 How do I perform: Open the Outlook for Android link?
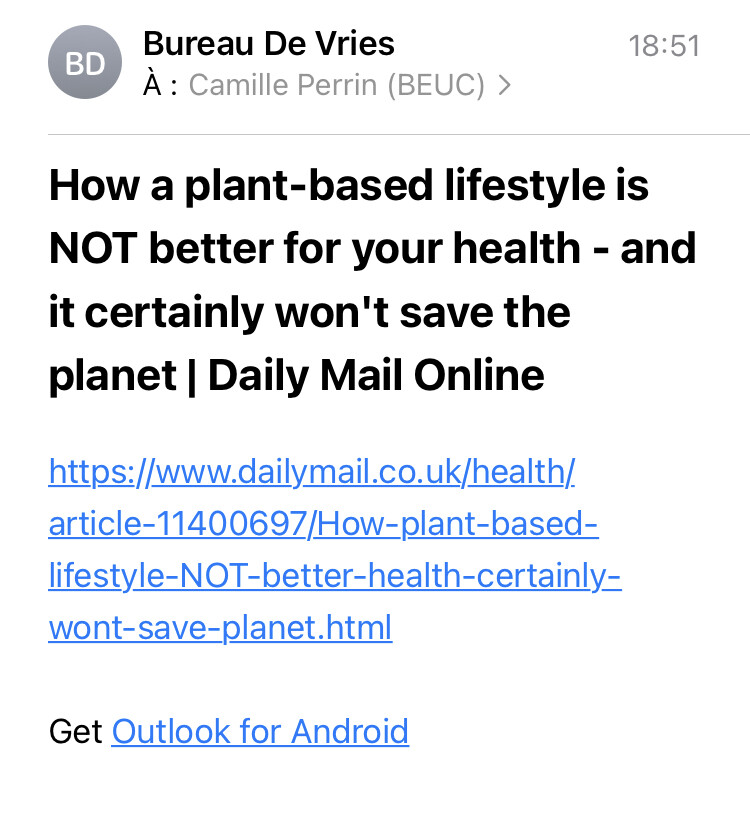pyautogui.click(x=260, y=731)
